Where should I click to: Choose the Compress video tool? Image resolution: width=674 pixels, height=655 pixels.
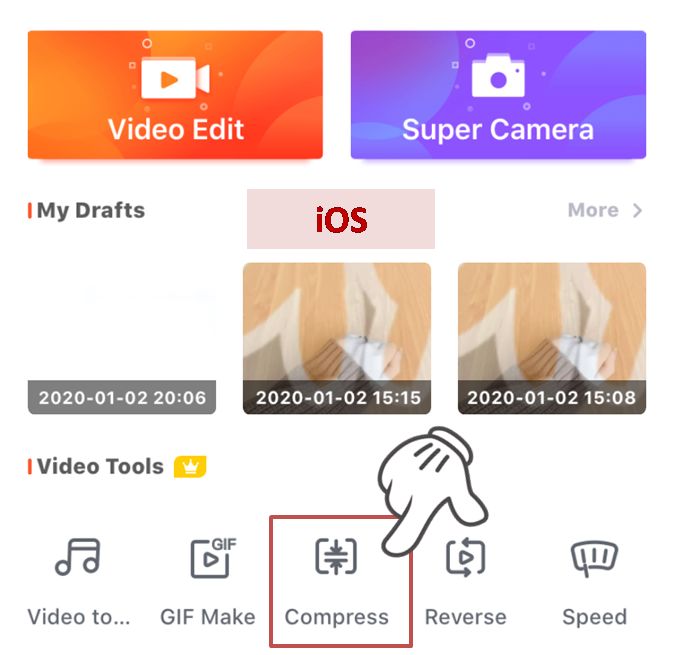click(x=337, y=580)
